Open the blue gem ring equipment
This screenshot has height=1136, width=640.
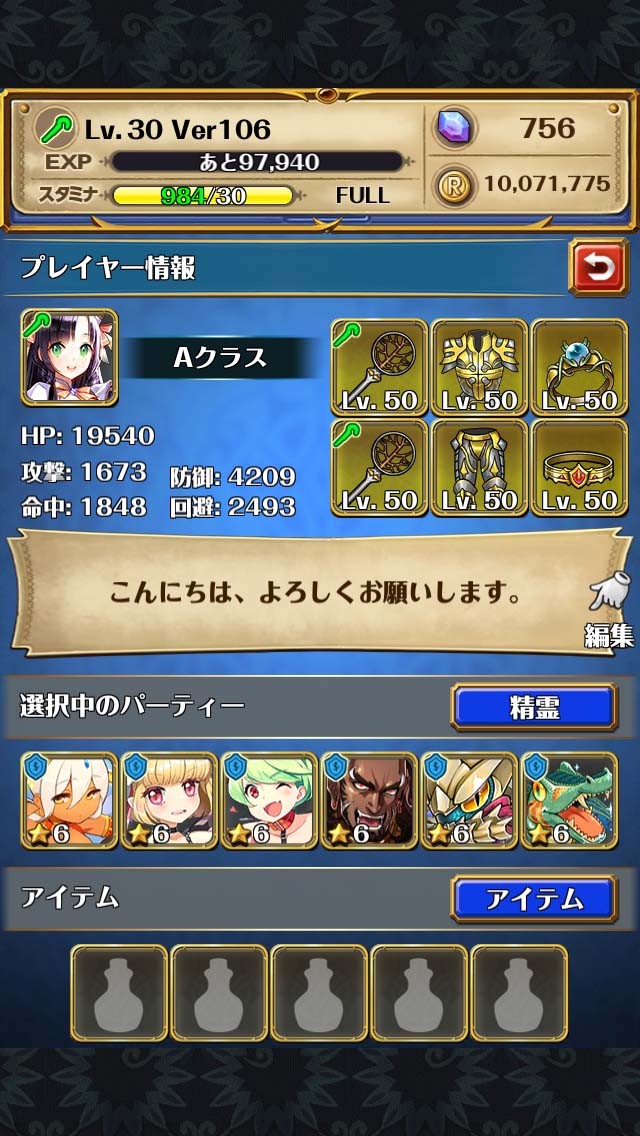point(579,367)
